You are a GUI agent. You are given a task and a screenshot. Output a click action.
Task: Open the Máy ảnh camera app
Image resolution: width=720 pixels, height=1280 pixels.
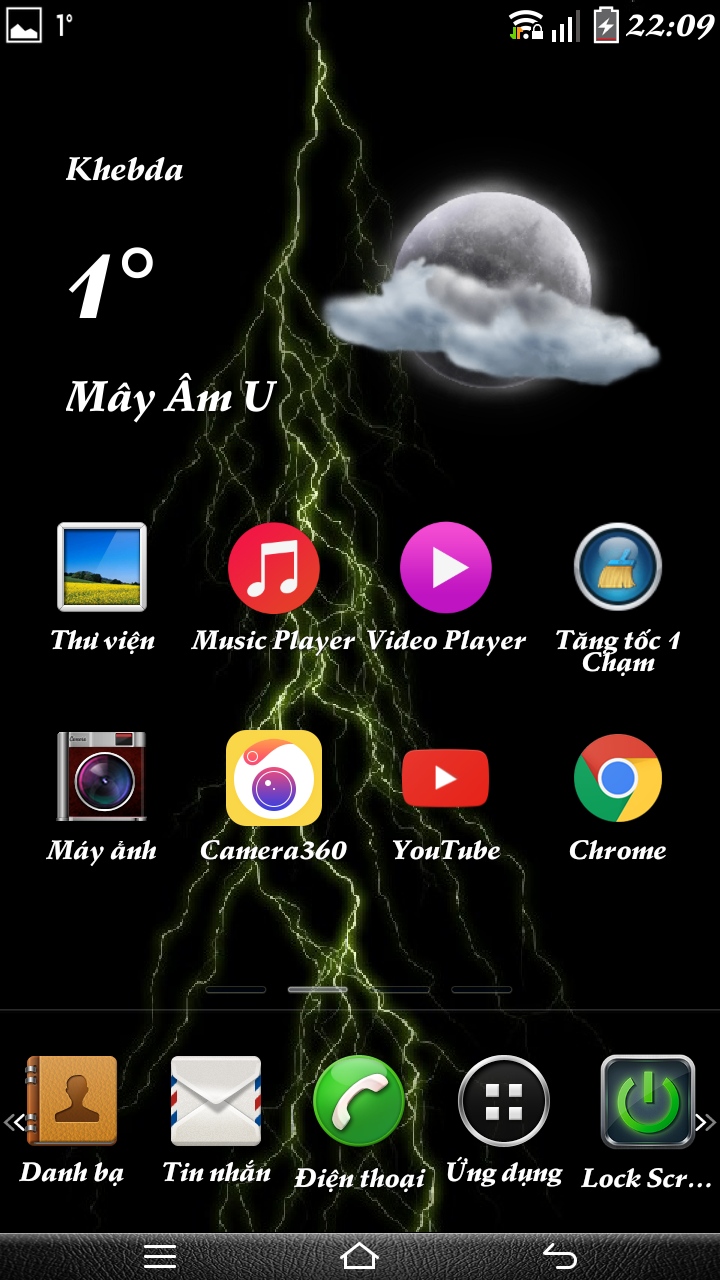coord(102,777)
